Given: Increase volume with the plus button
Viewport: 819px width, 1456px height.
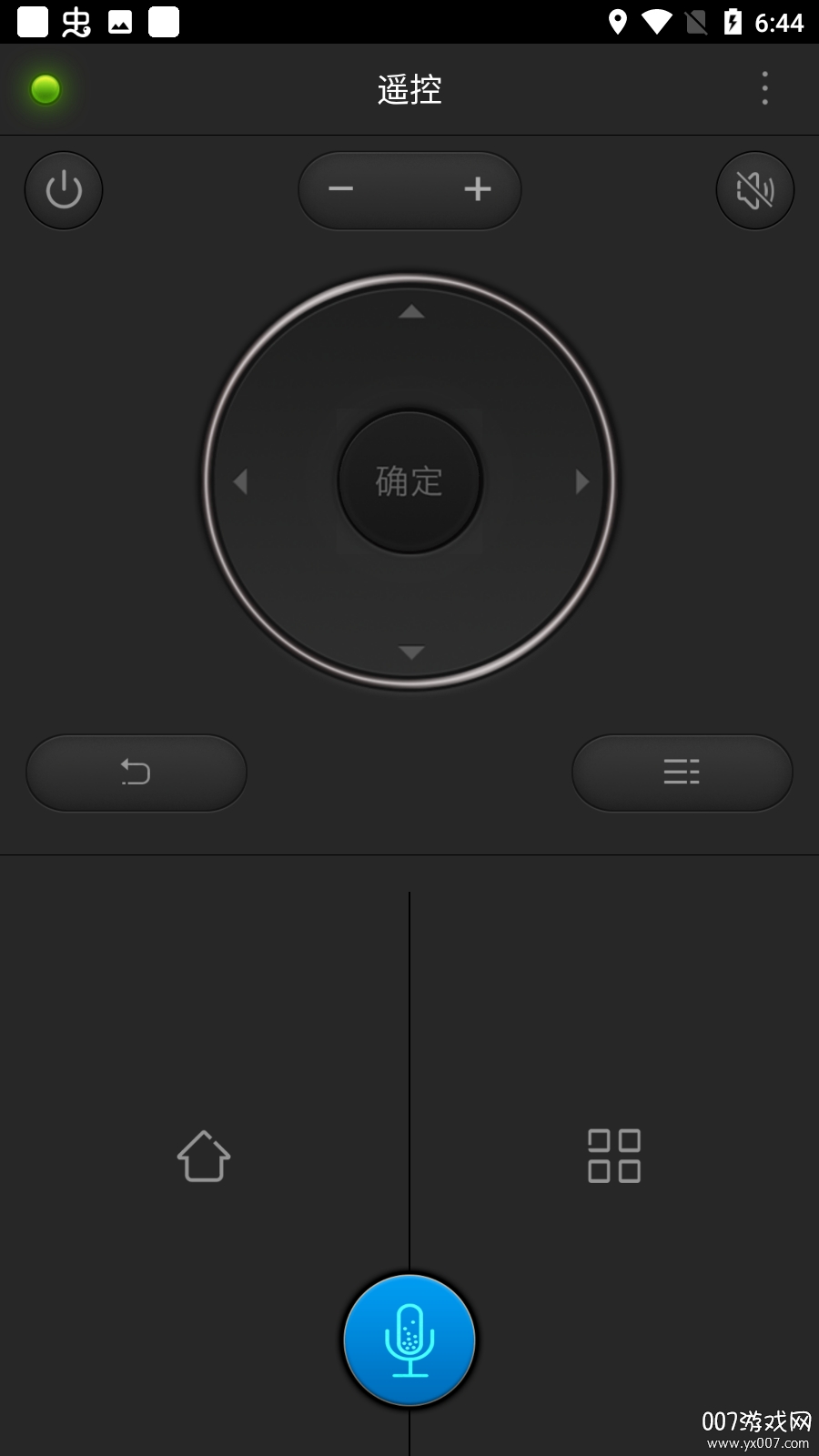Looking at the screenshot, I should tap(478, 189).
